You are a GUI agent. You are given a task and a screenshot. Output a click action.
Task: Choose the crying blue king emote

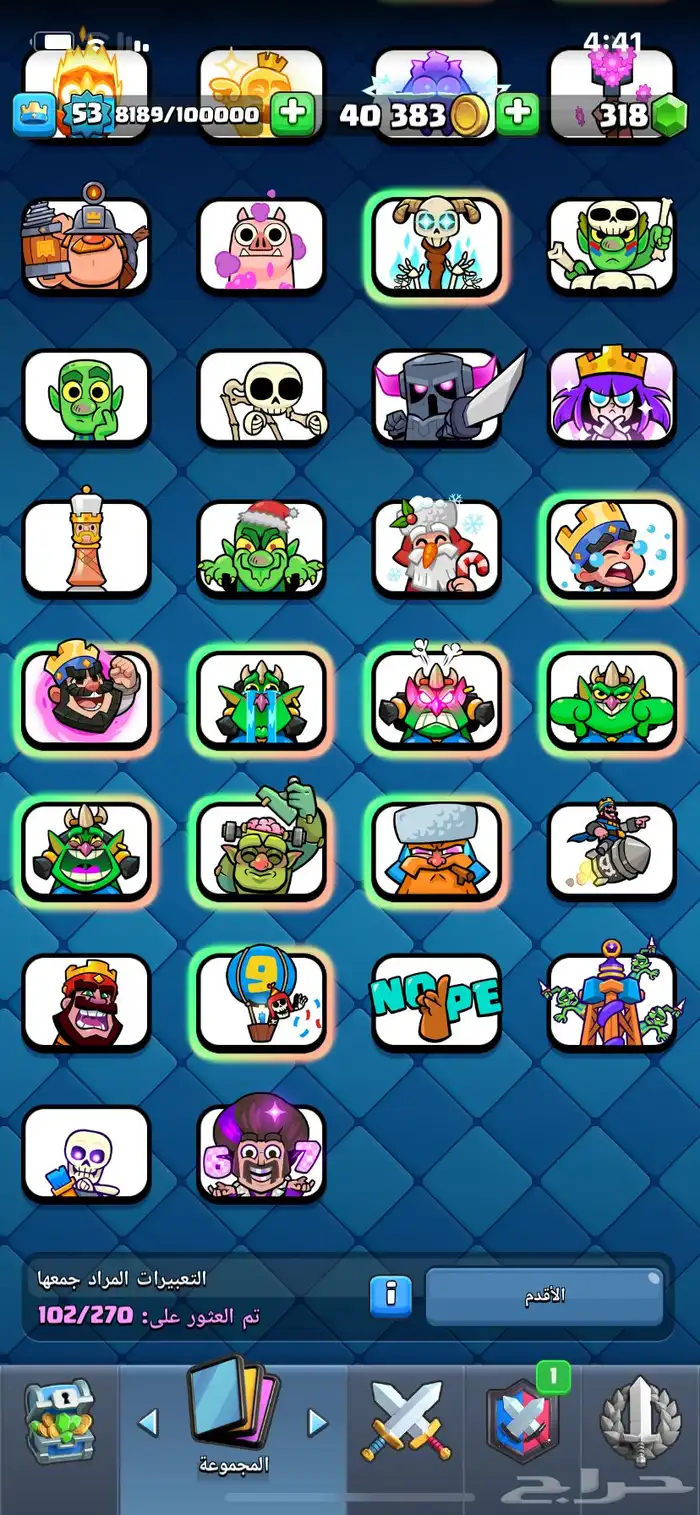[x=611, y=548]
